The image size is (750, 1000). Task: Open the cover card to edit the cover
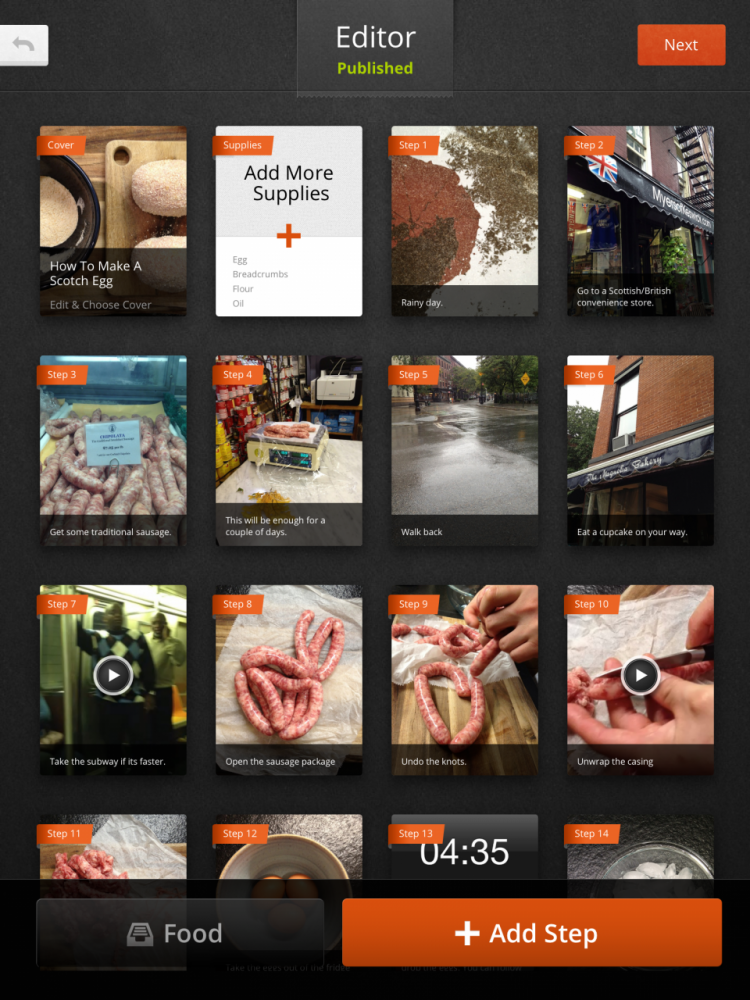[113, 221]
